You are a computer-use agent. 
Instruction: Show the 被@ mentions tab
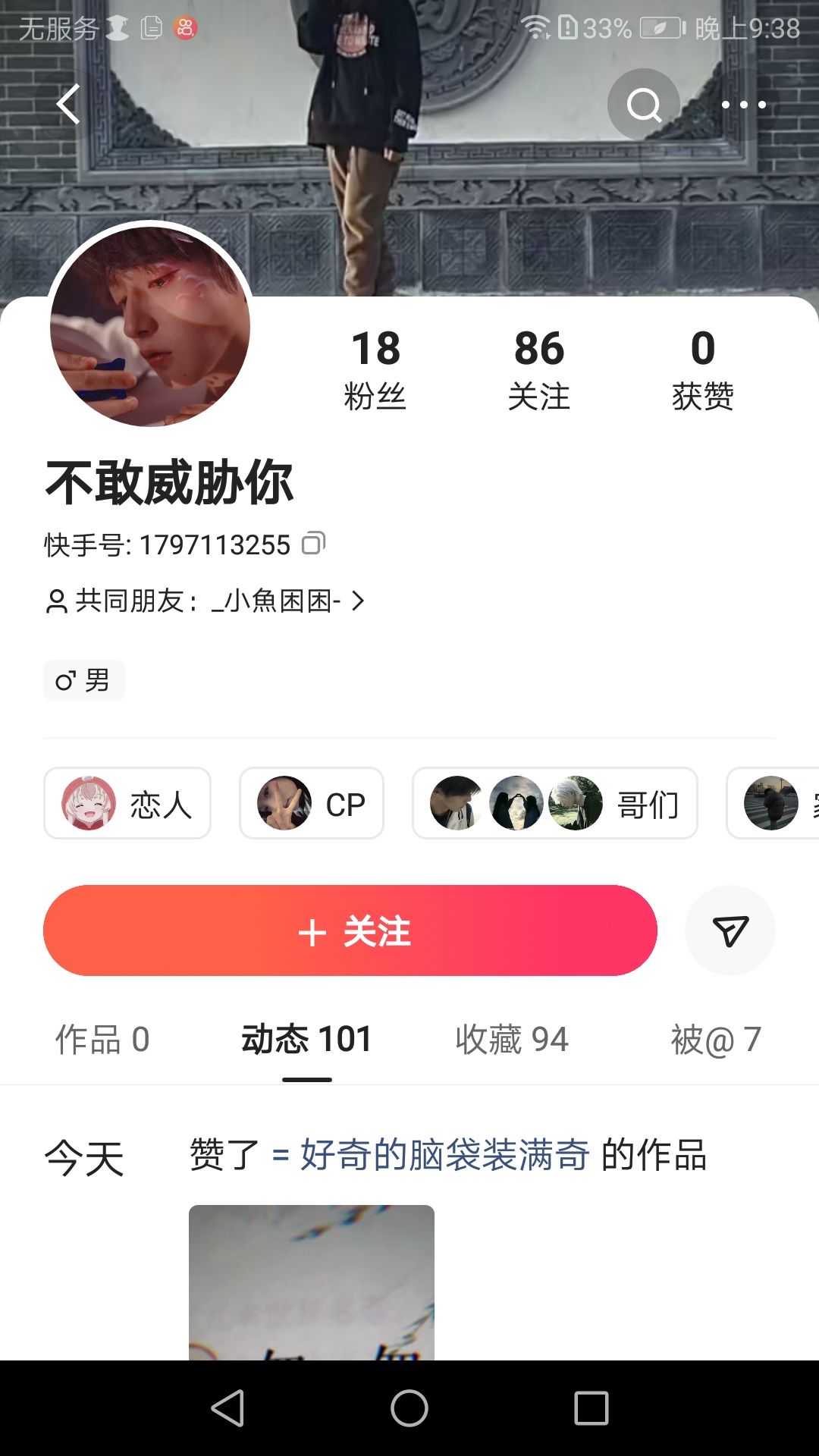click(x=715, y=1039)
